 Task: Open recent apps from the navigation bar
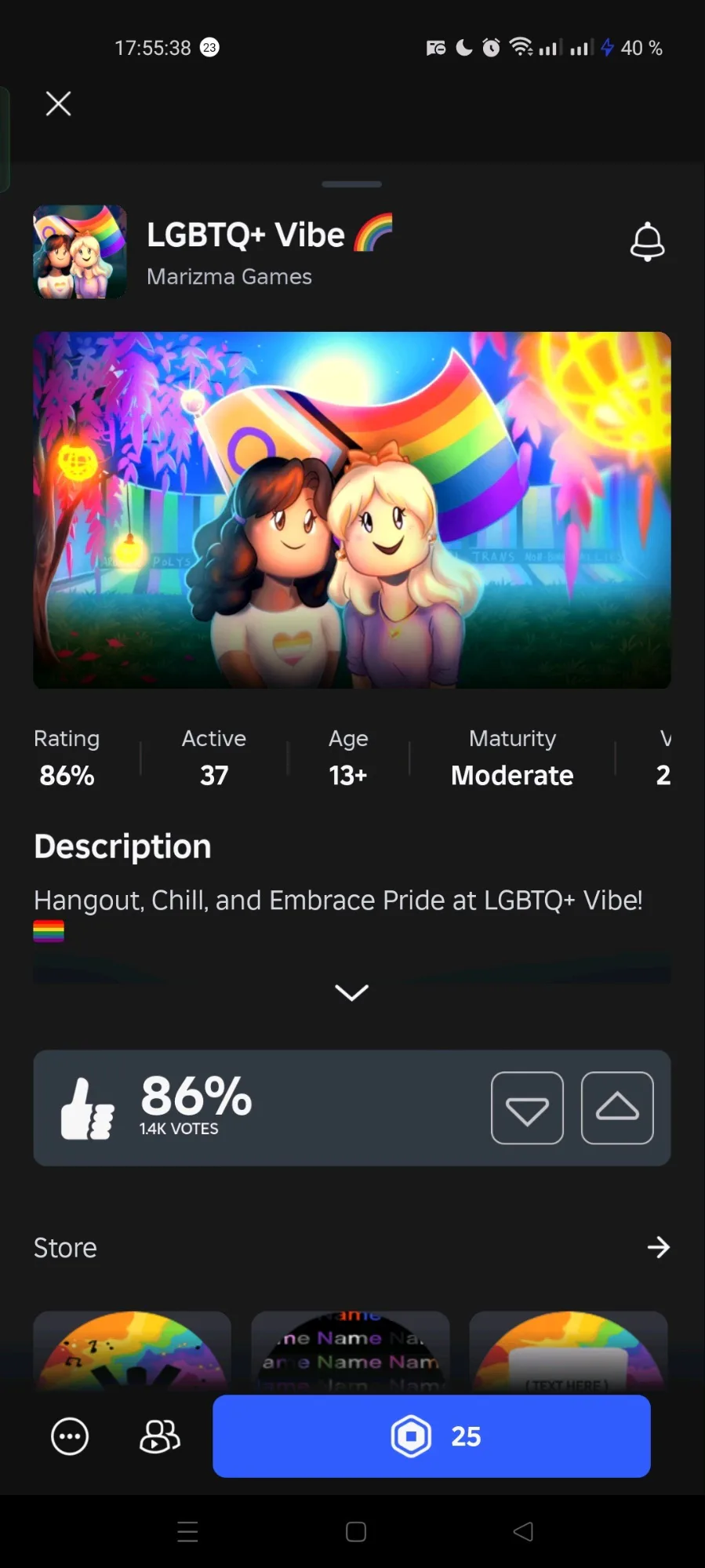[x=187, y=1531]
